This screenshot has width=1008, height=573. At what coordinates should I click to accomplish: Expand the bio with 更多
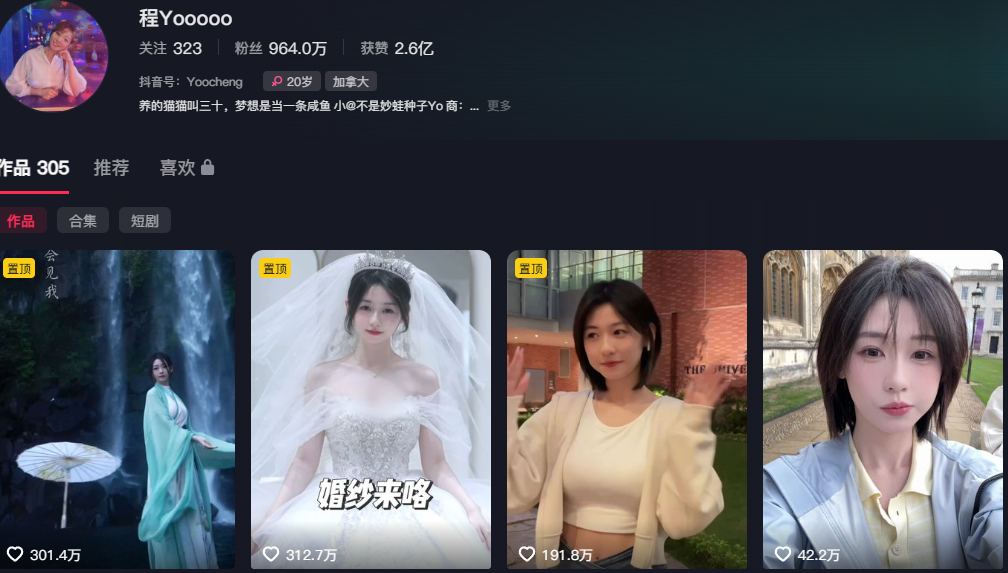pyautogui.click(x=499, y=106)
